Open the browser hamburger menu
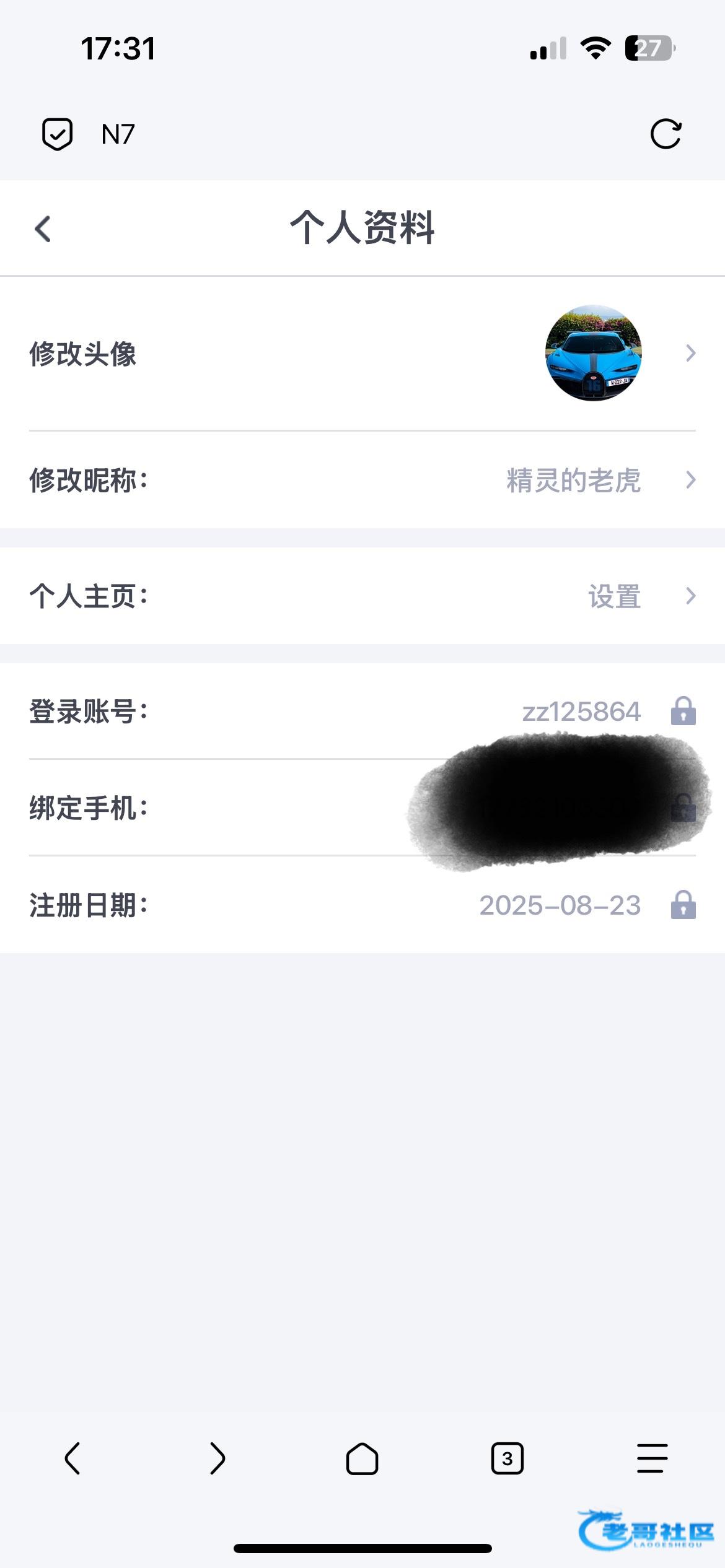 [652, 1458]
